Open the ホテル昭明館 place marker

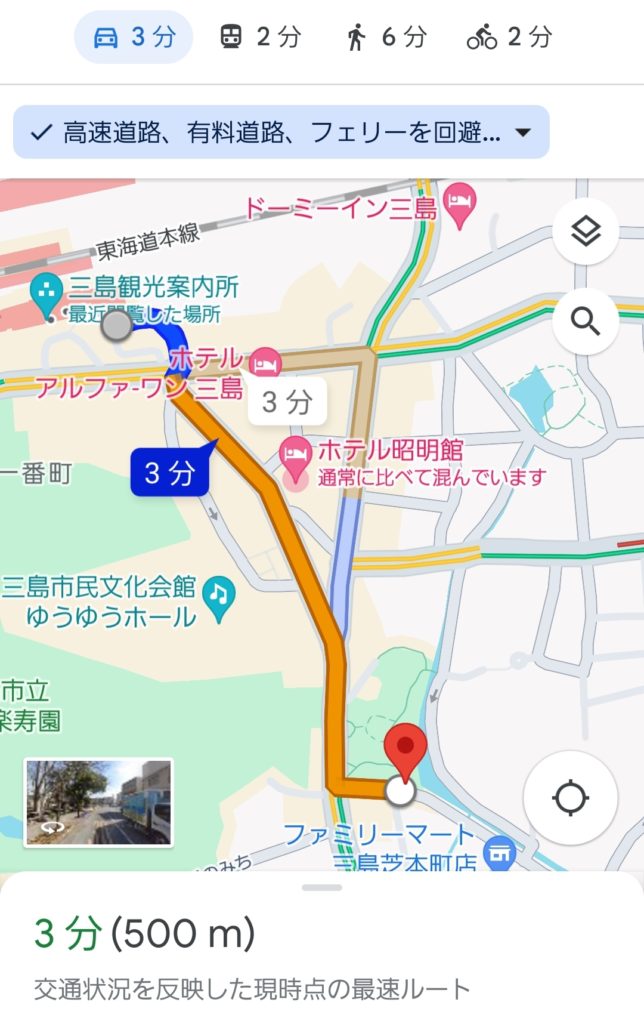[295, 455]
